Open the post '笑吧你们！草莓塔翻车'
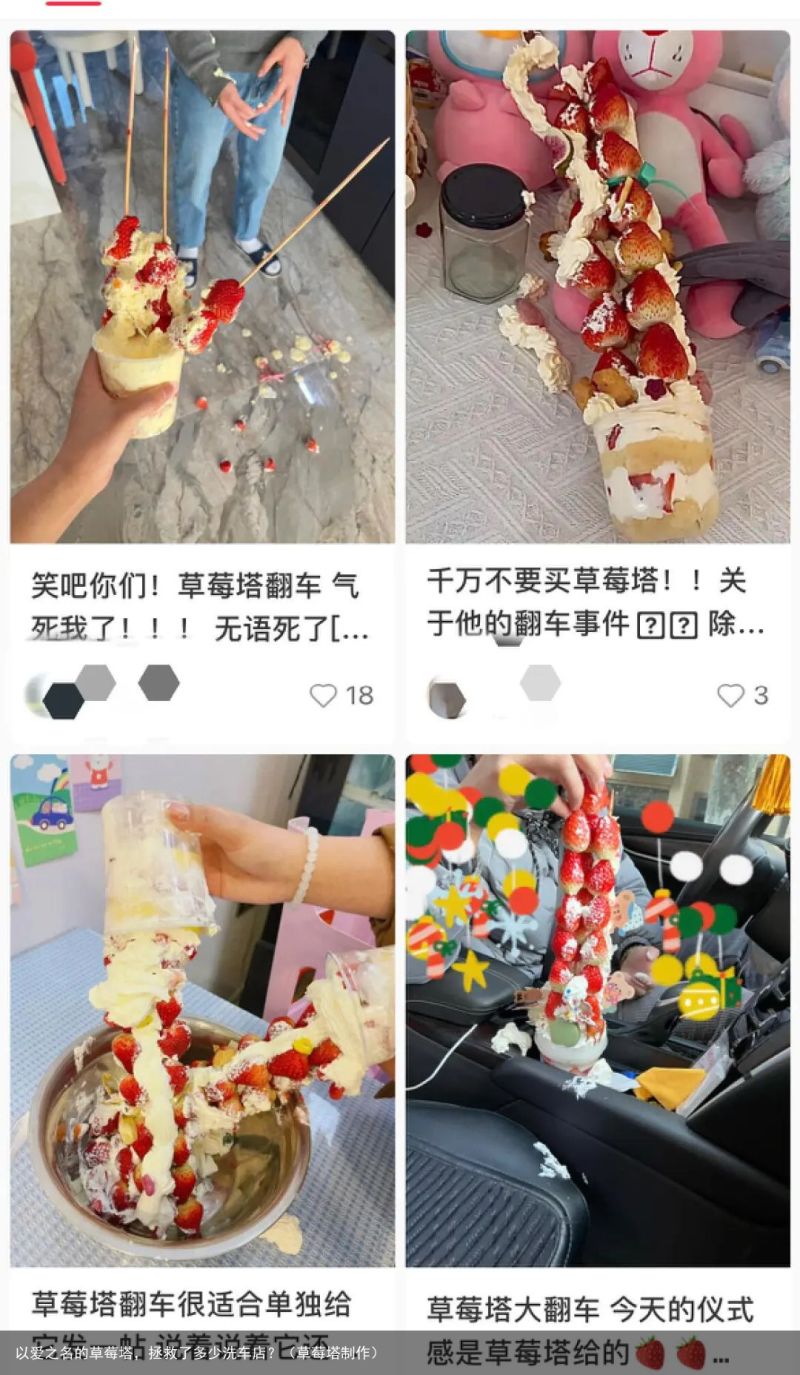This screenshot has height=1375, width=800. coord(202,288)
